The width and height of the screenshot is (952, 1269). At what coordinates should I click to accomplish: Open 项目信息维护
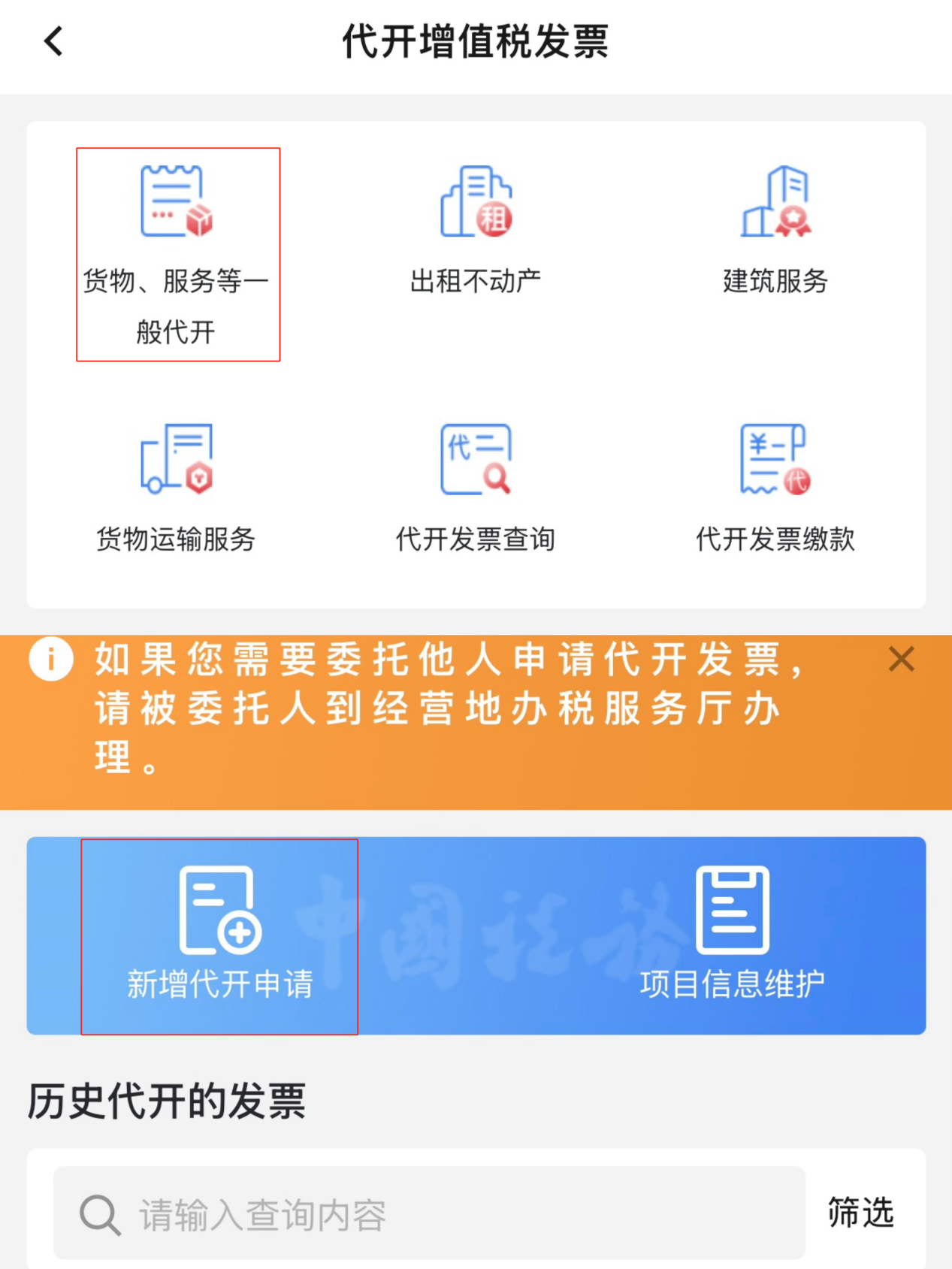tap(733, 935)
